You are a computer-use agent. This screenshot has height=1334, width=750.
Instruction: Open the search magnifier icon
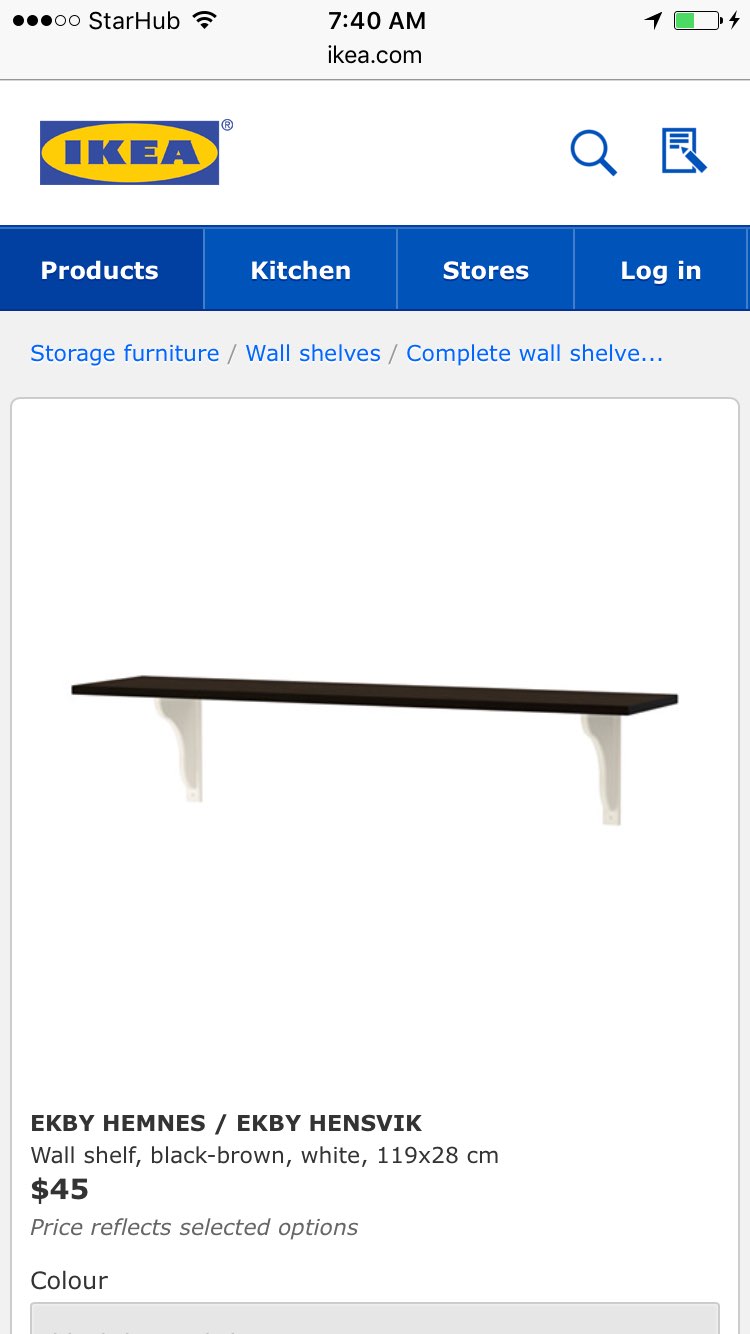click(593, 153)
